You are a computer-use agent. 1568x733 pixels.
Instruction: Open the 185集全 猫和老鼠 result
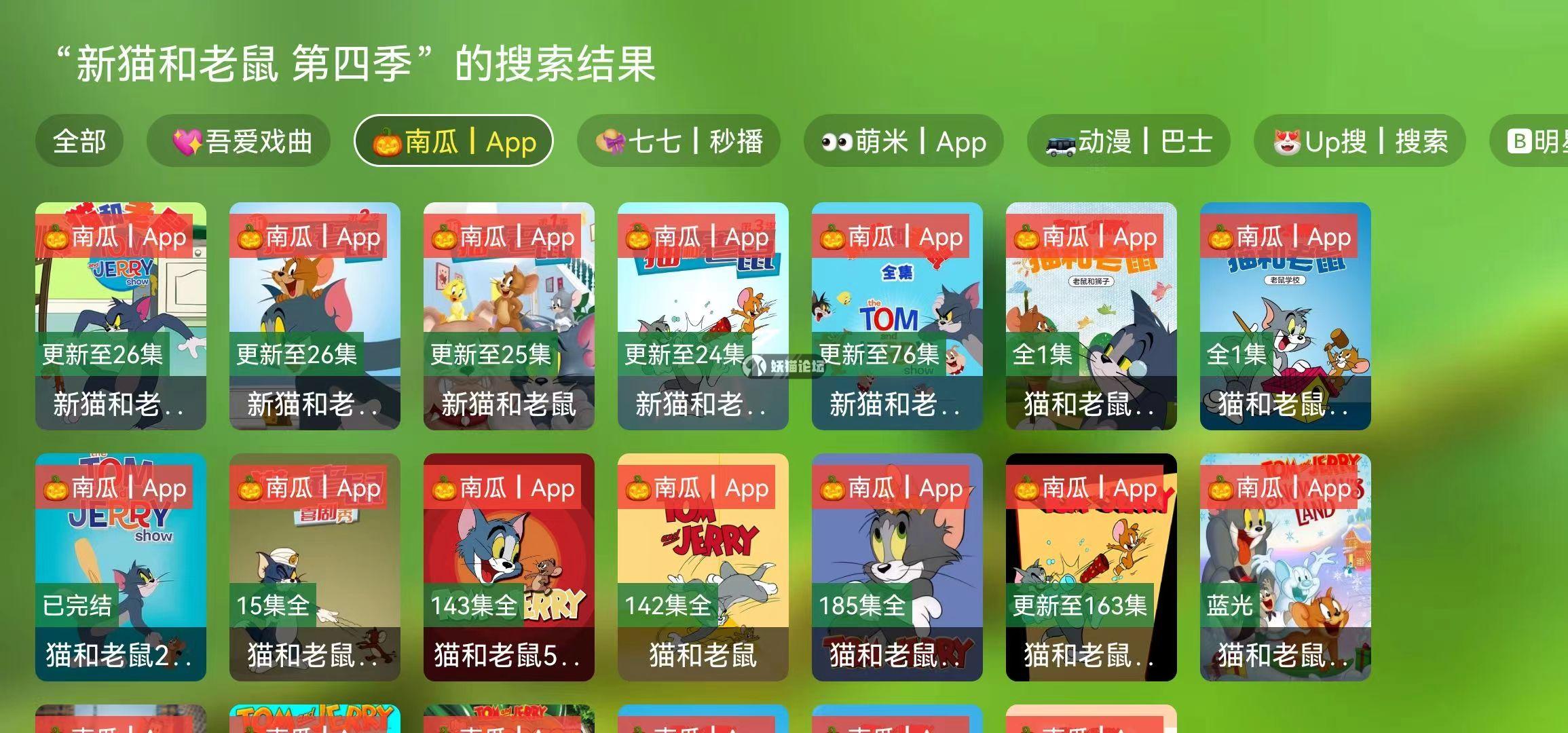[897, 567]
